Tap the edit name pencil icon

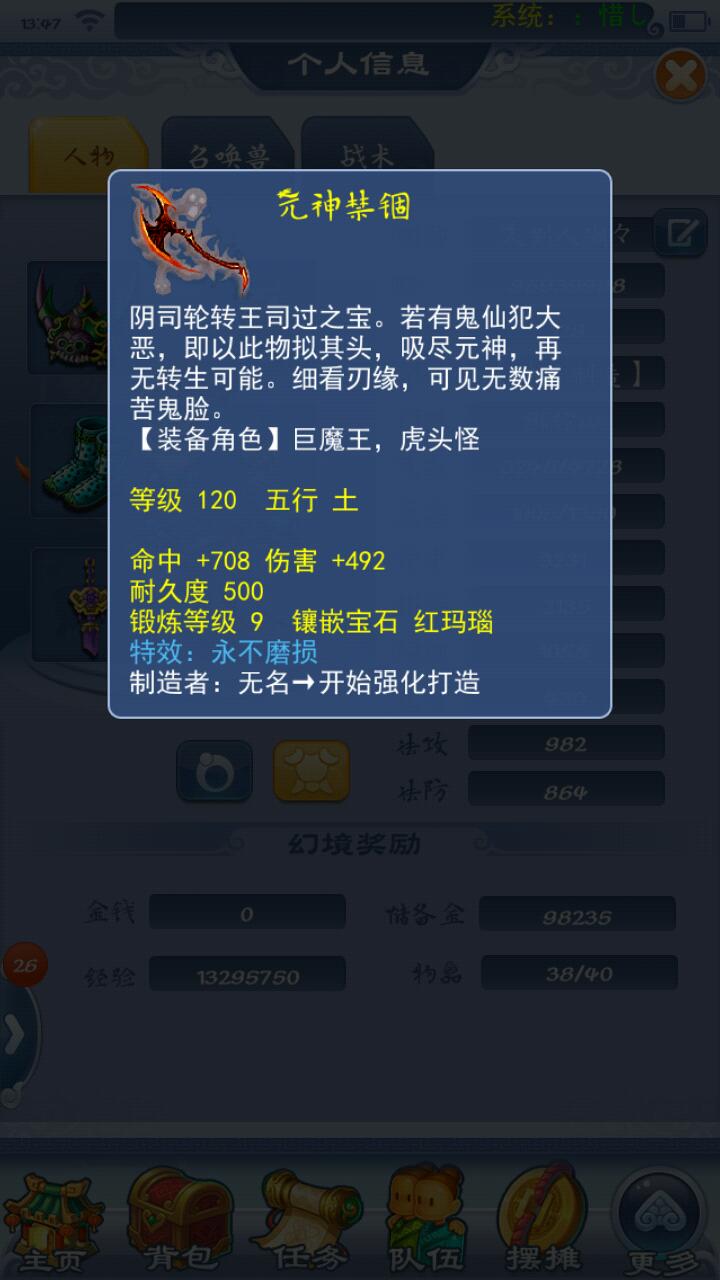(x=680, y=233)
